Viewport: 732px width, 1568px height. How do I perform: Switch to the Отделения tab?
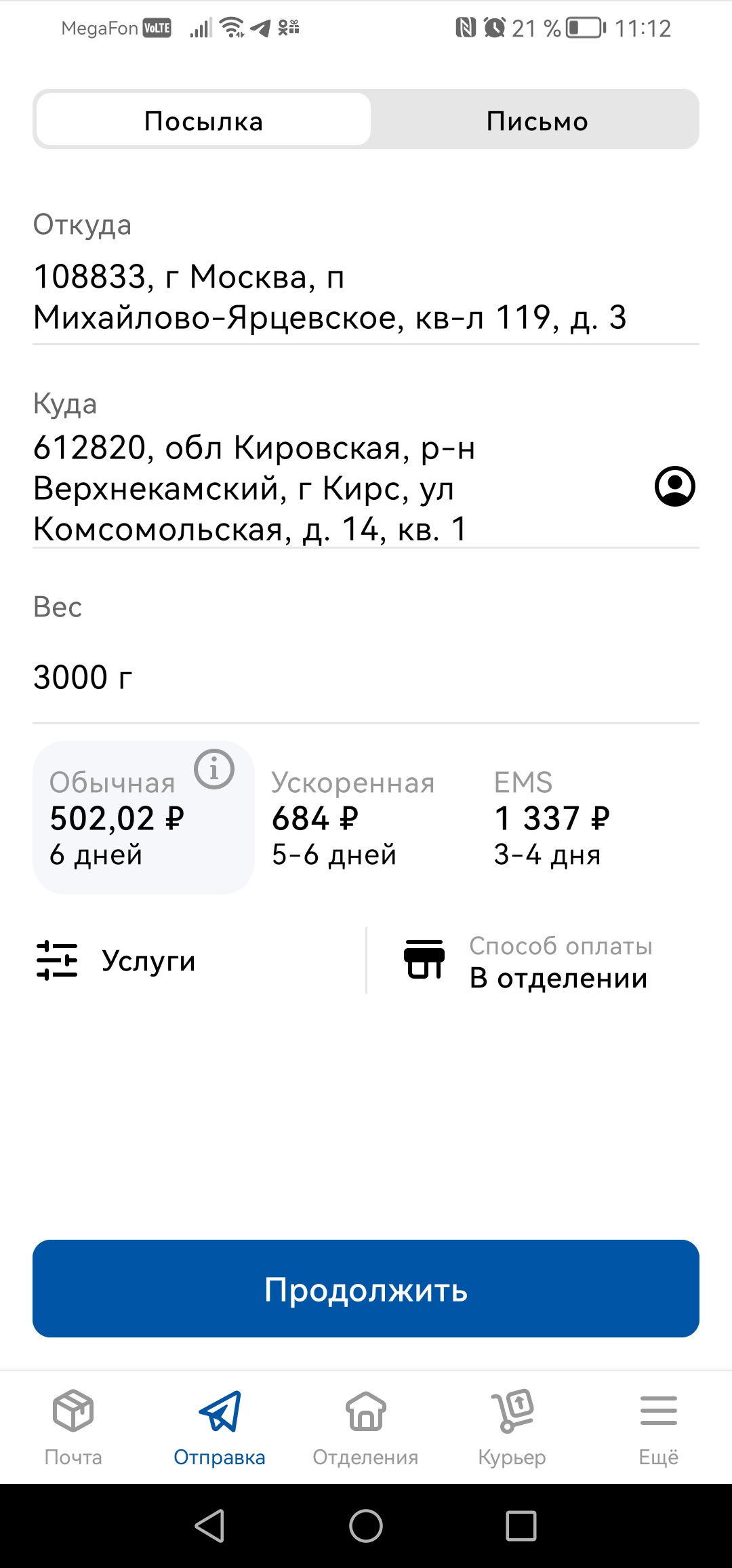366,1426
